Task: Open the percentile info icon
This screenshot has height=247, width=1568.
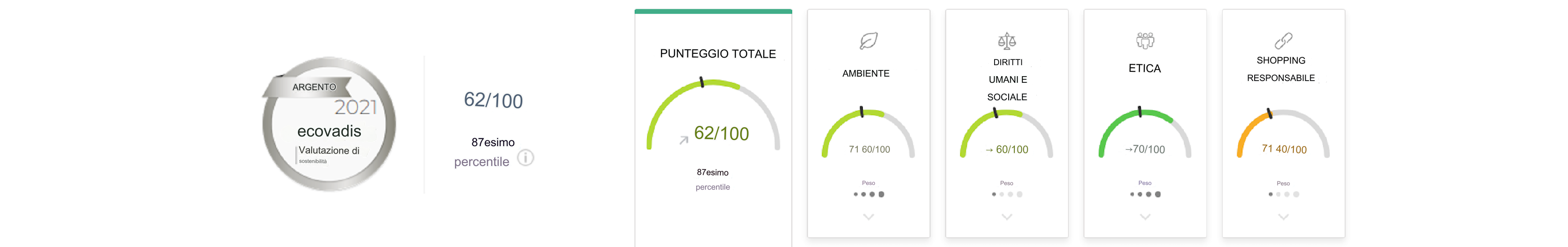Action: click(525, 158)
